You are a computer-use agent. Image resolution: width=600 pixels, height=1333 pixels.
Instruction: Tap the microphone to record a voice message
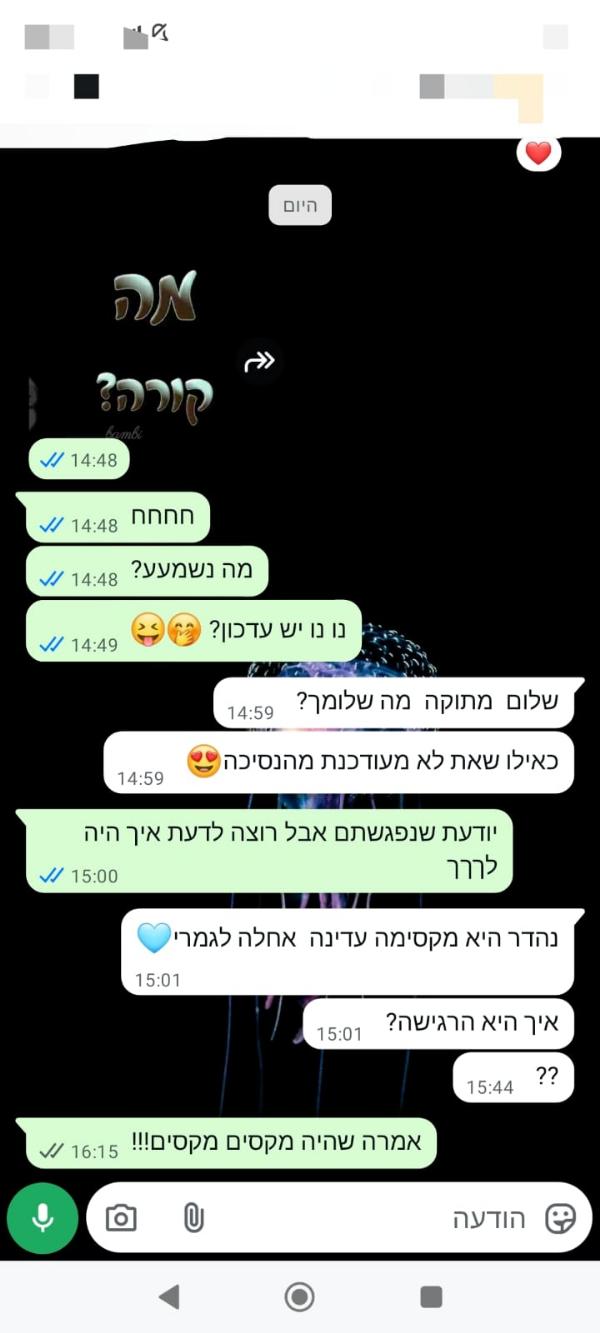42,1217
